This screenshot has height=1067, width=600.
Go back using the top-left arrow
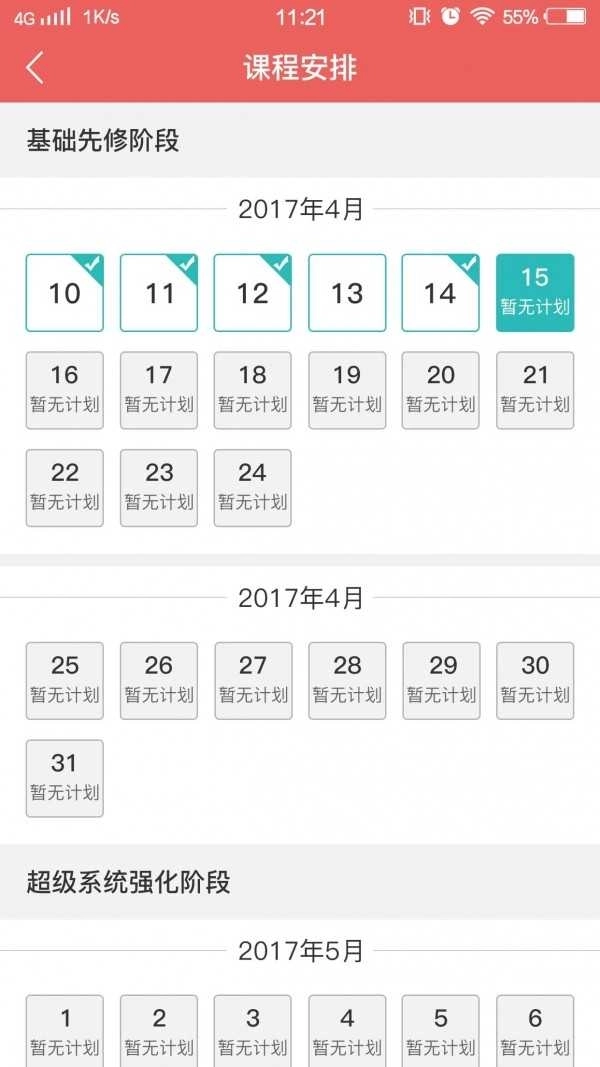point(36,68)
